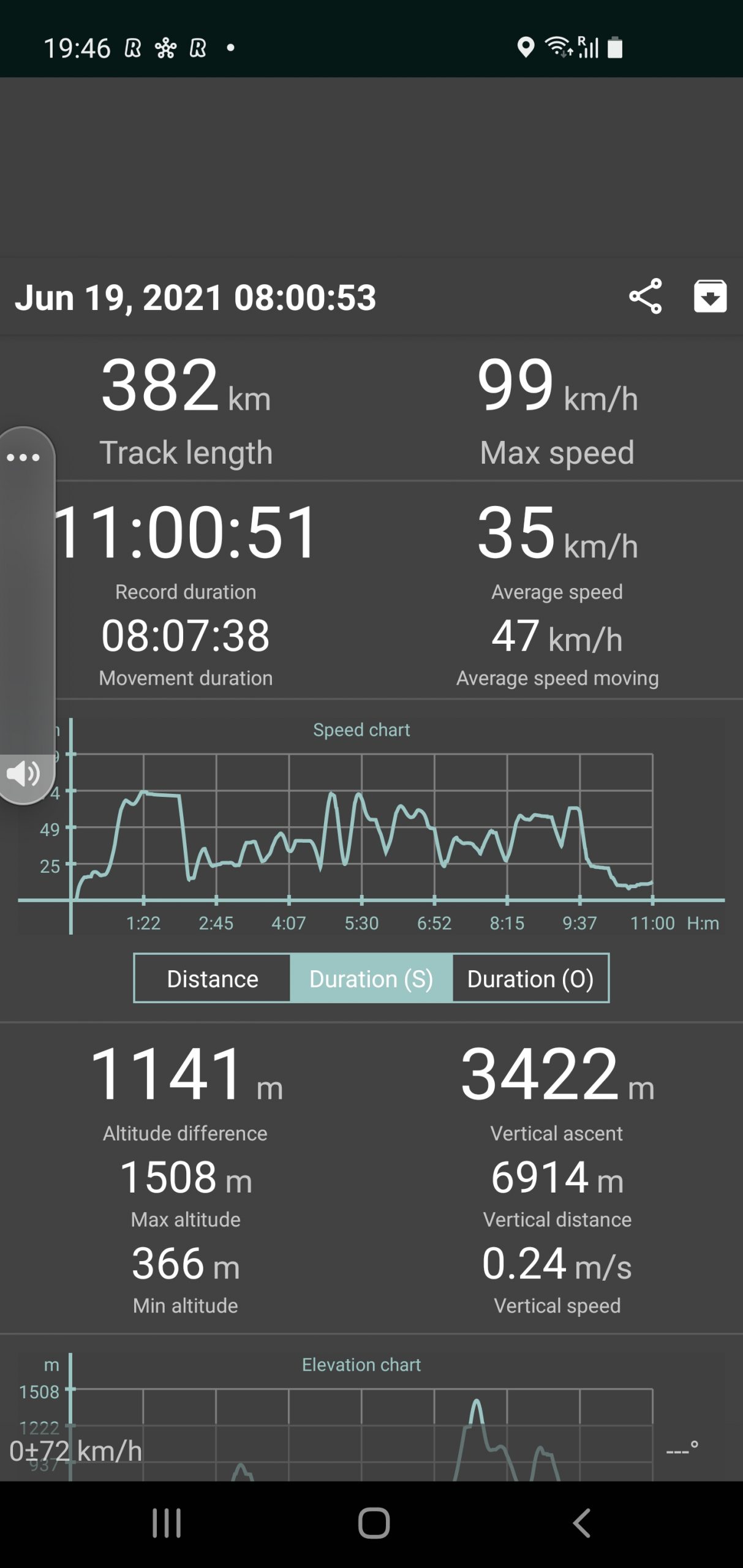This screenshot has width=743, height=1568.
Task: Share this recorded track
Action: [645, 296]
